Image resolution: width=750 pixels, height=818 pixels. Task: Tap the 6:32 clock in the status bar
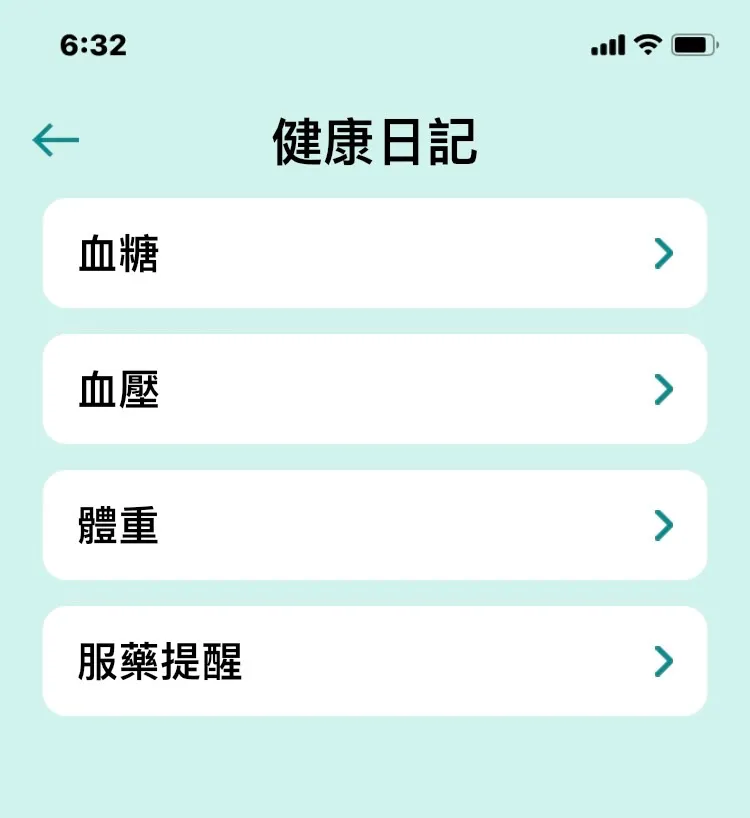(x=92, y=45)
